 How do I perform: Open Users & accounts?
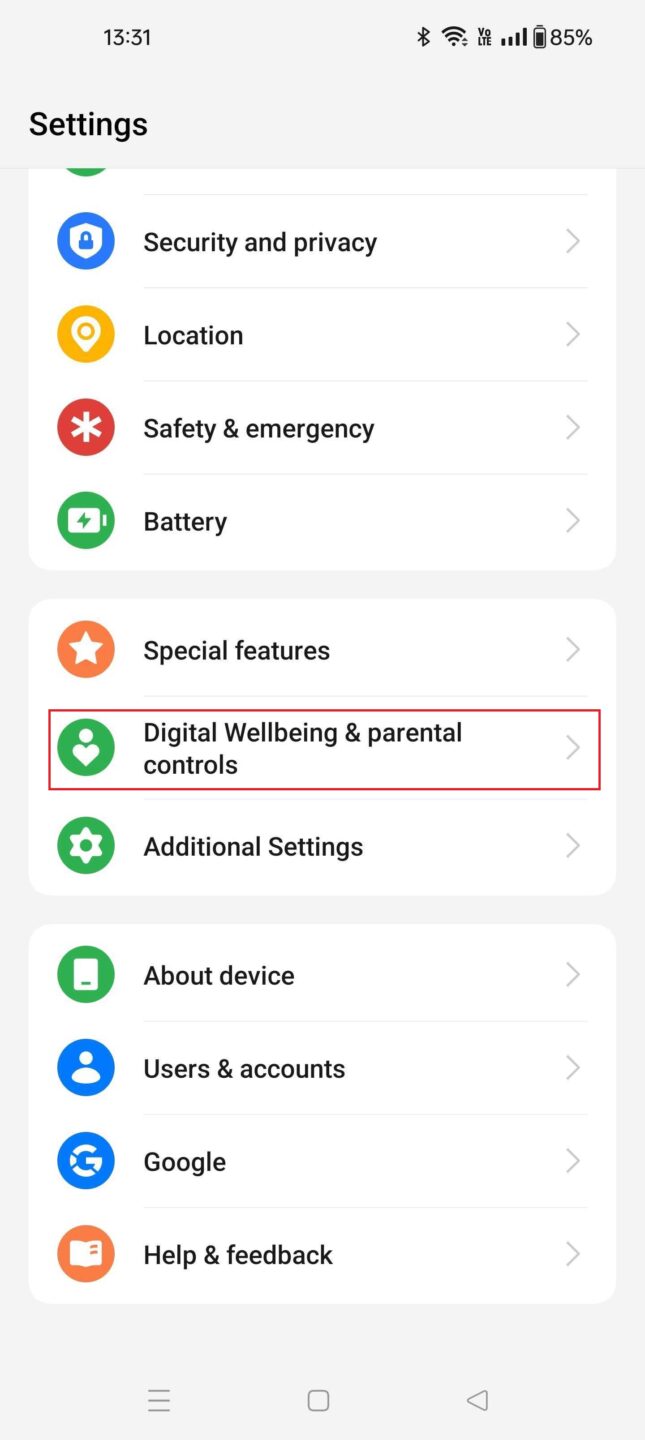pos(322,1068)
